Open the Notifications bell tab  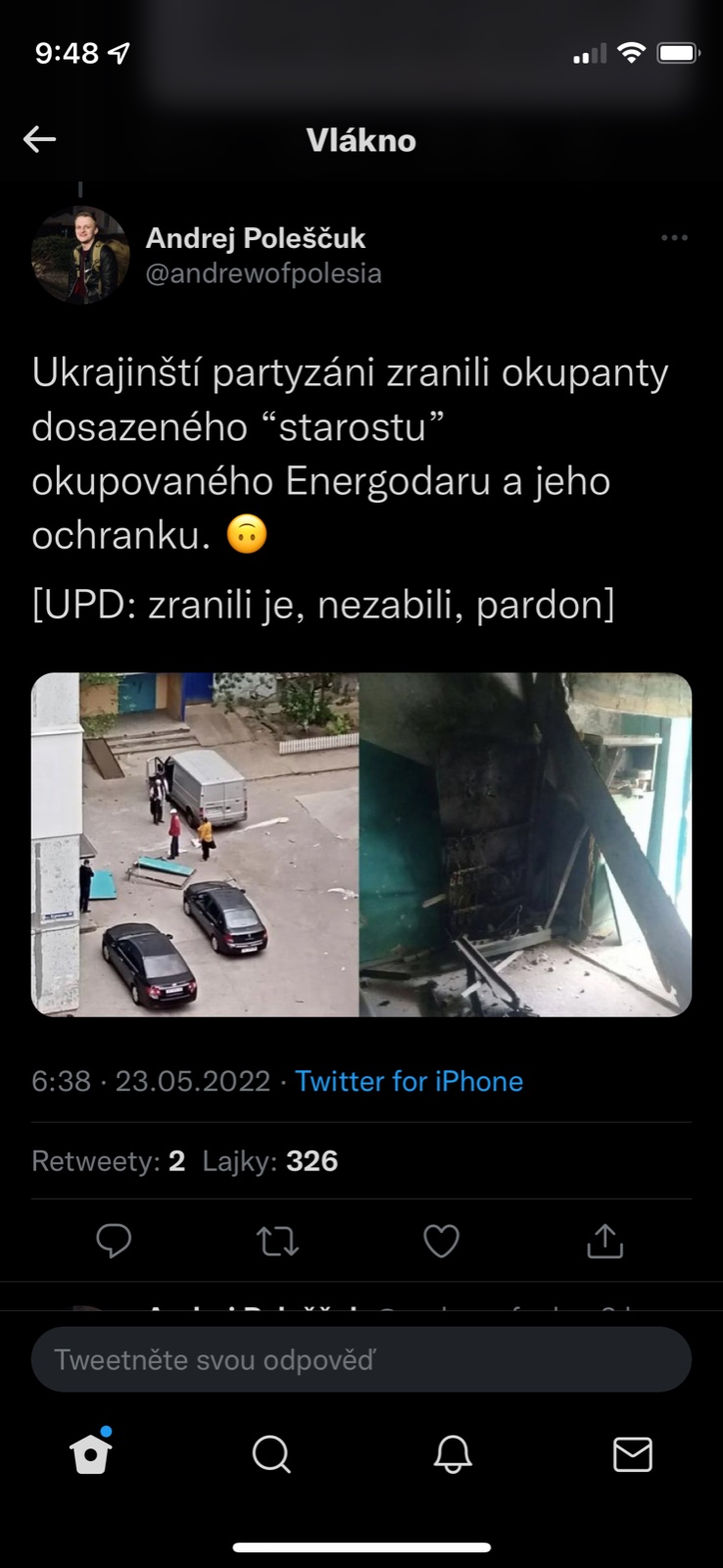tap(453, 1454)
